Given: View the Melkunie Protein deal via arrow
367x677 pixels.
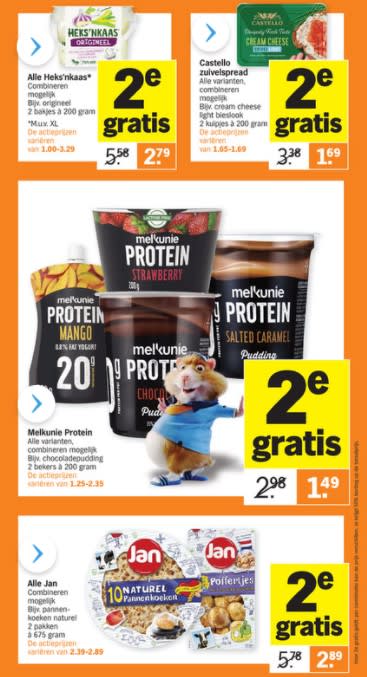Looking at the screenshot, I should pos(37,403).
